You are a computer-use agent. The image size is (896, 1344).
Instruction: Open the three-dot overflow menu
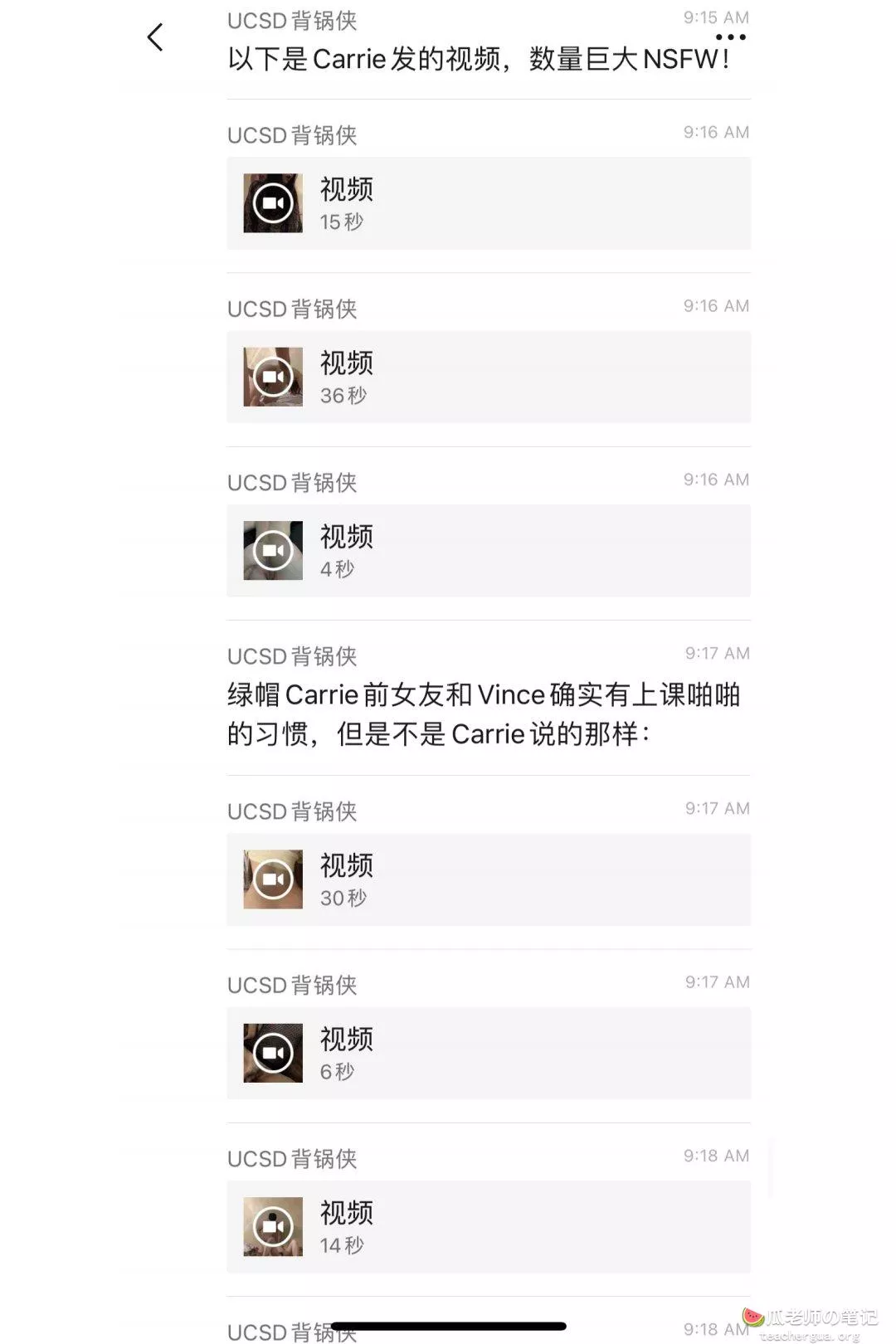pyautogui.click(x=730, y=37)
